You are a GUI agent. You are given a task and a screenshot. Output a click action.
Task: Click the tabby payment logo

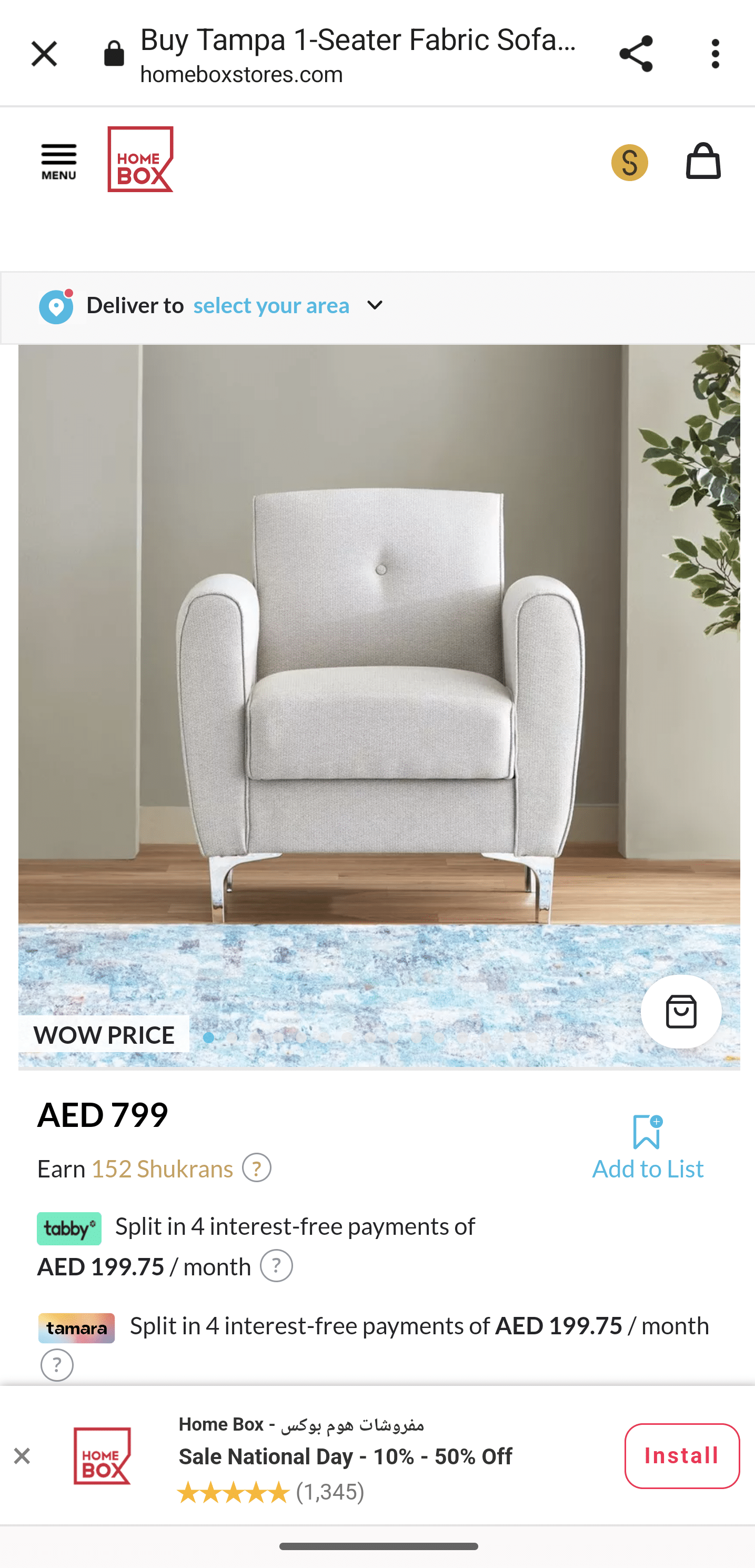[69, 1227]
